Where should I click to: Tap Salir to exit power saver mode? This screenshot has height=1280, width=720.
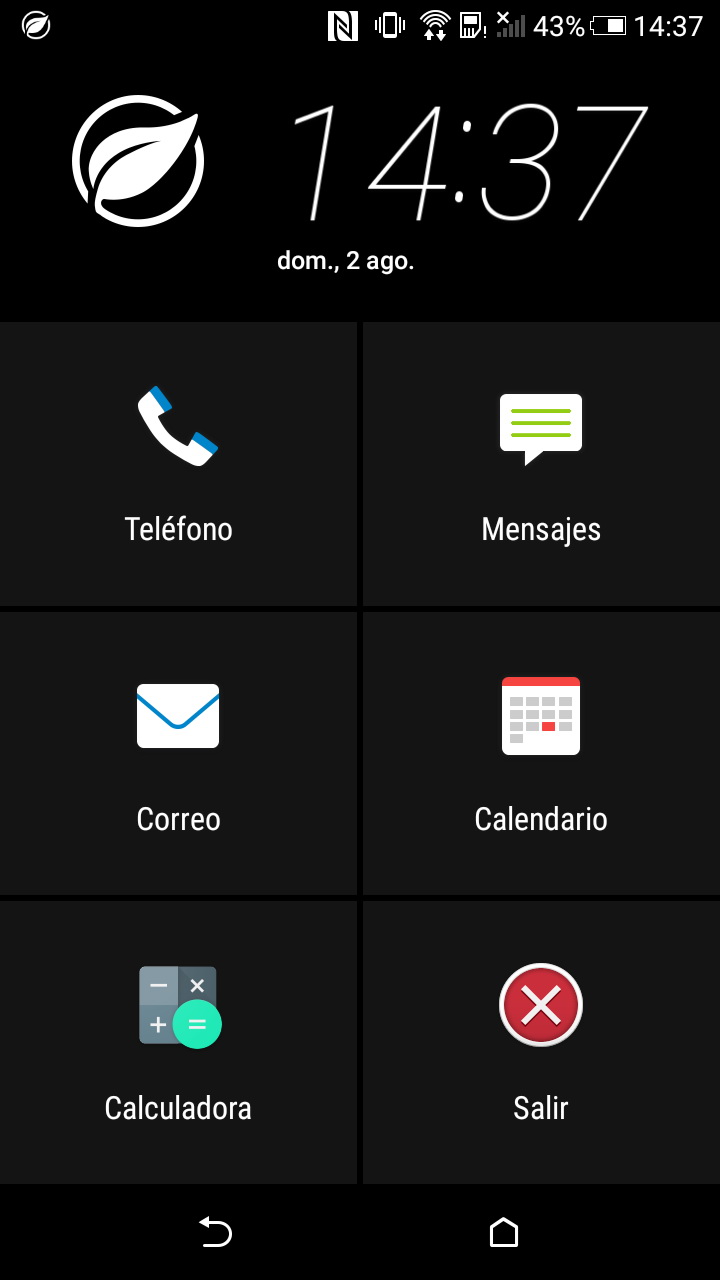[x=541, y=1043]
